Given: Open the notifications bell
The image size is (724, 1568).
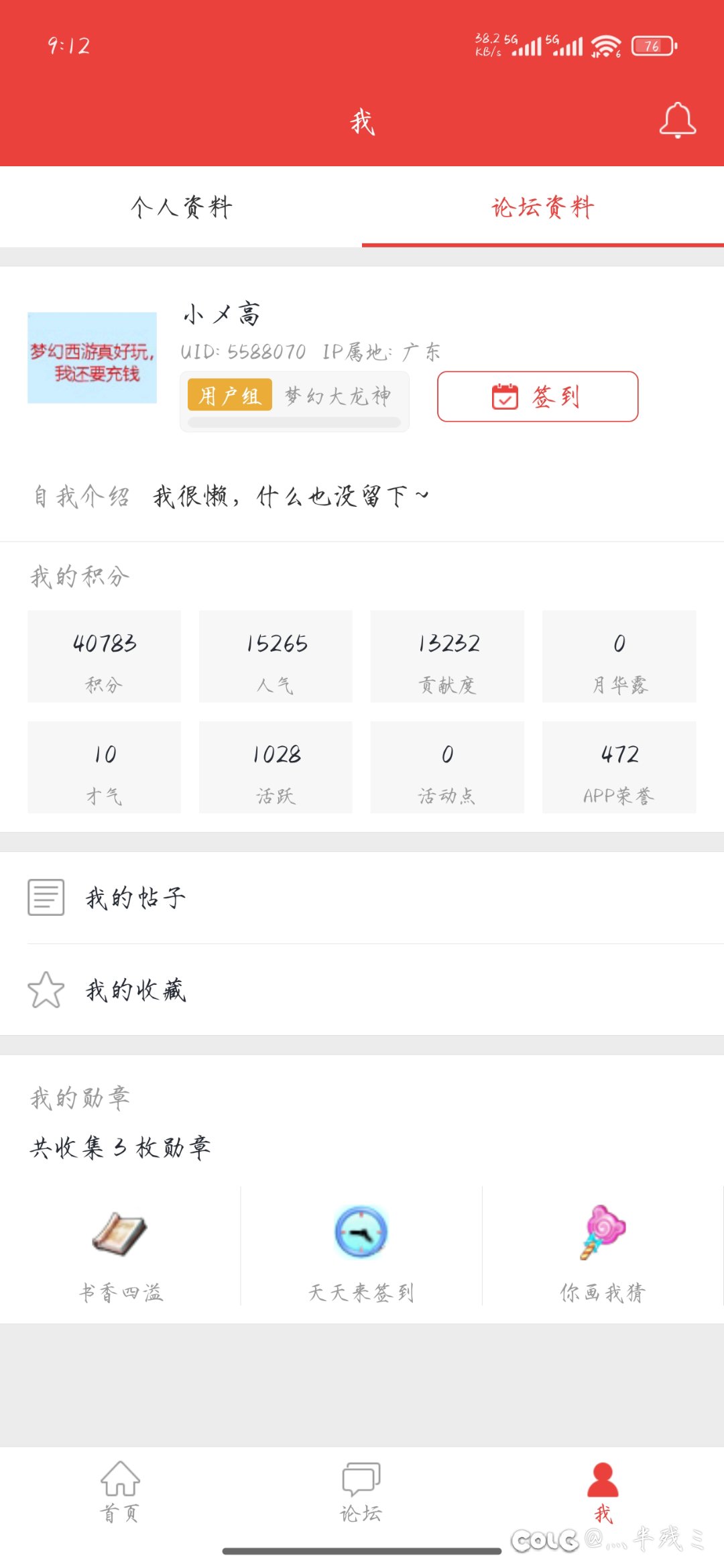Looking at the screenshot, I should 677,121.
